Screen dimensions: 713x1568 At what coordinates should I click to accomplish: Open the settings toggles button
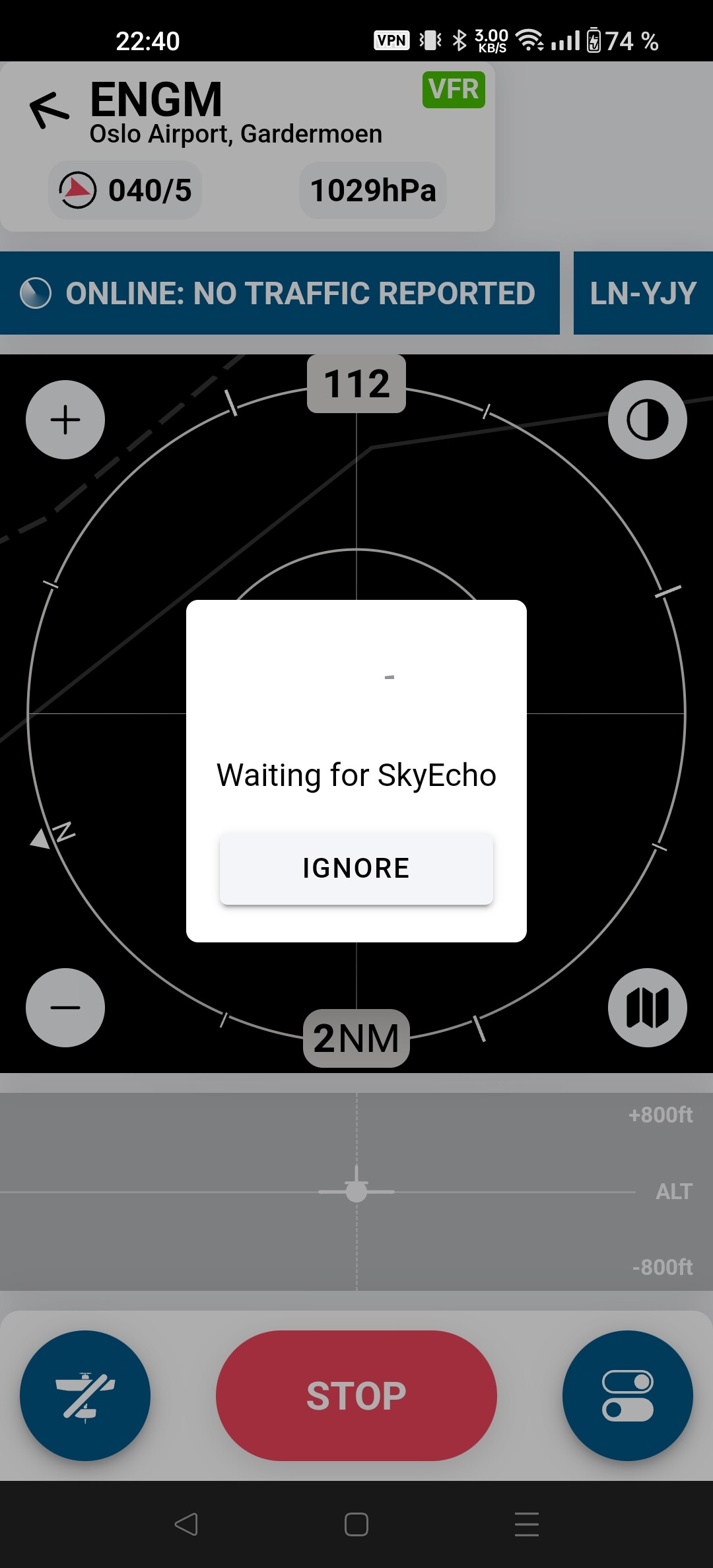click(628, 1396)
